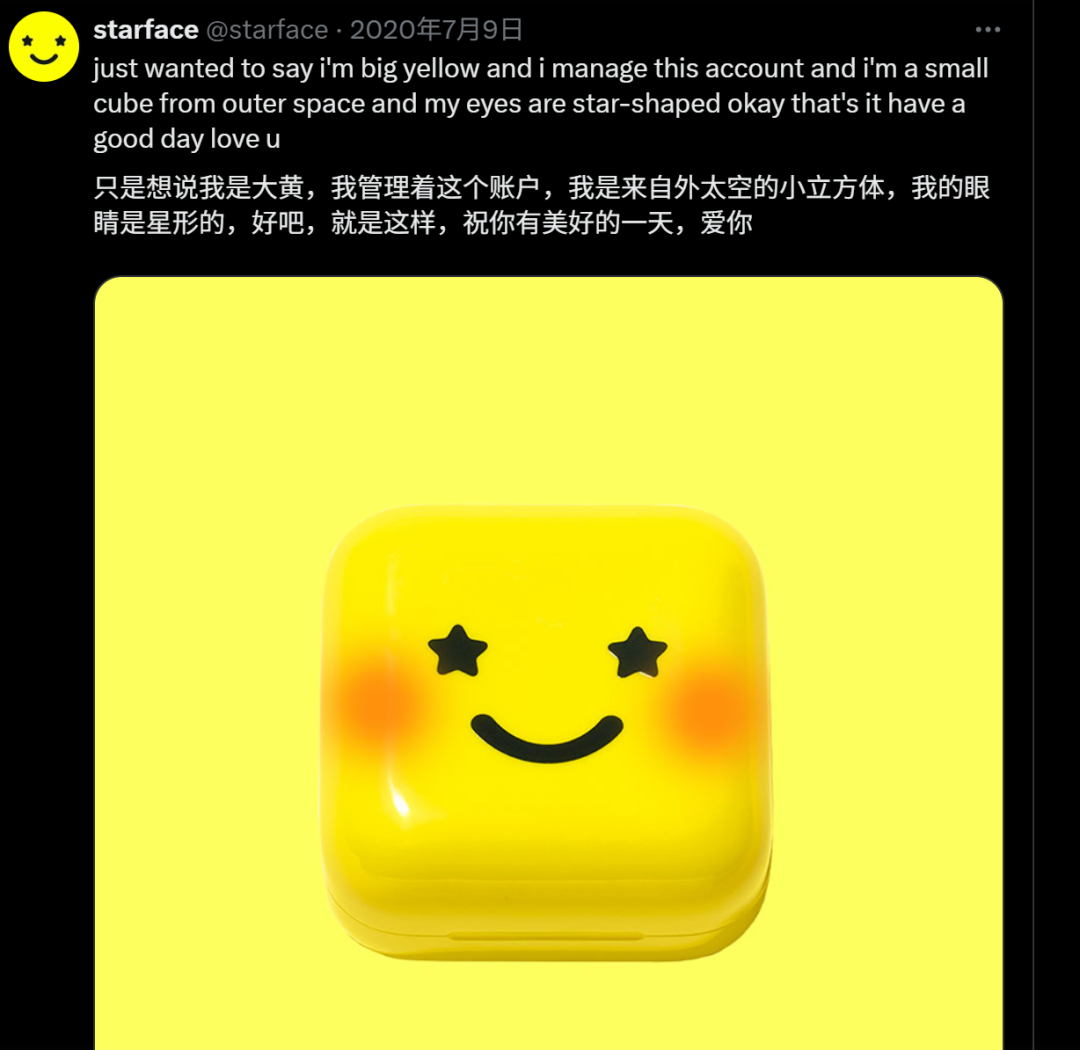
Task: Open the starface account name link
Action: coord(146,30)
